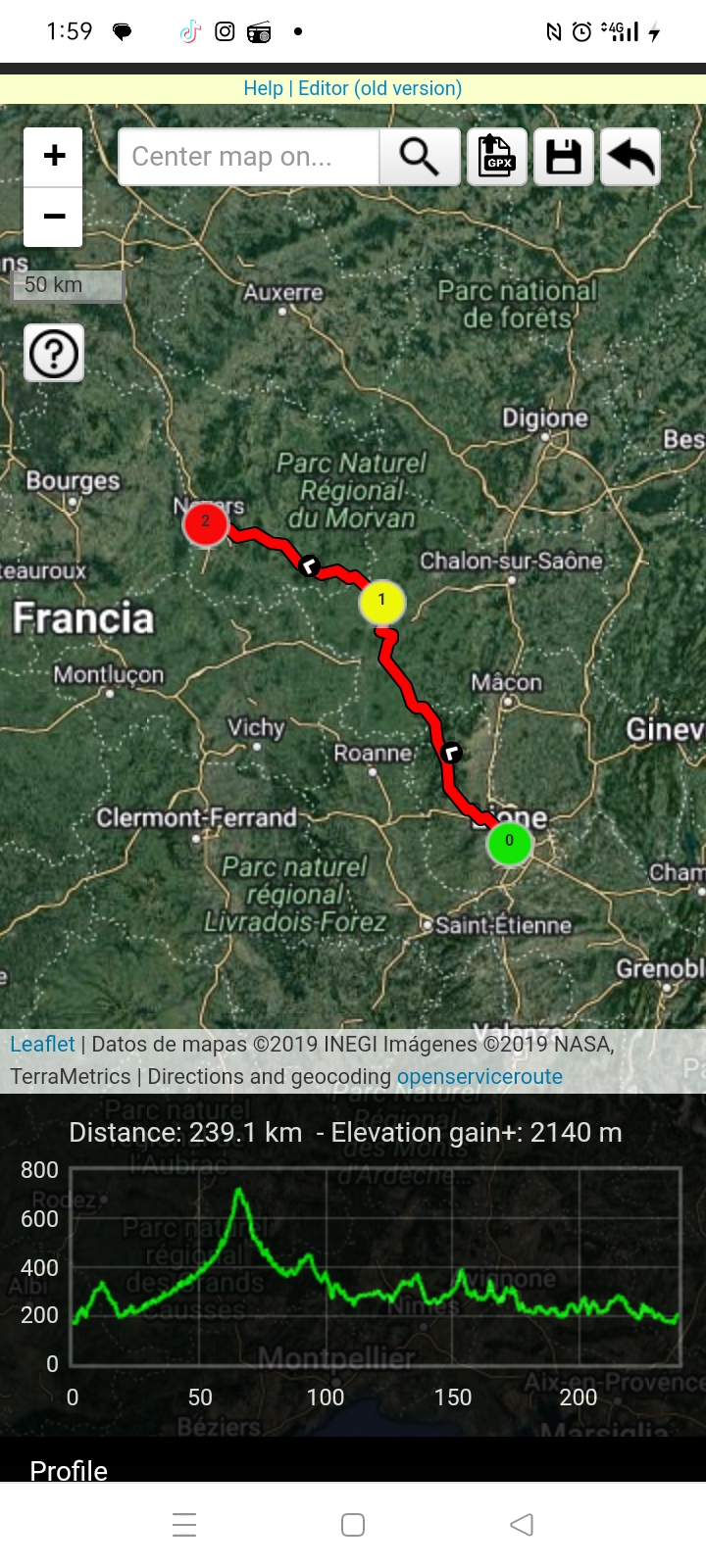The height and width of the screenshot is (1568, 706).
Task: Tap the Center map on search field
Action: click(248, 157)
